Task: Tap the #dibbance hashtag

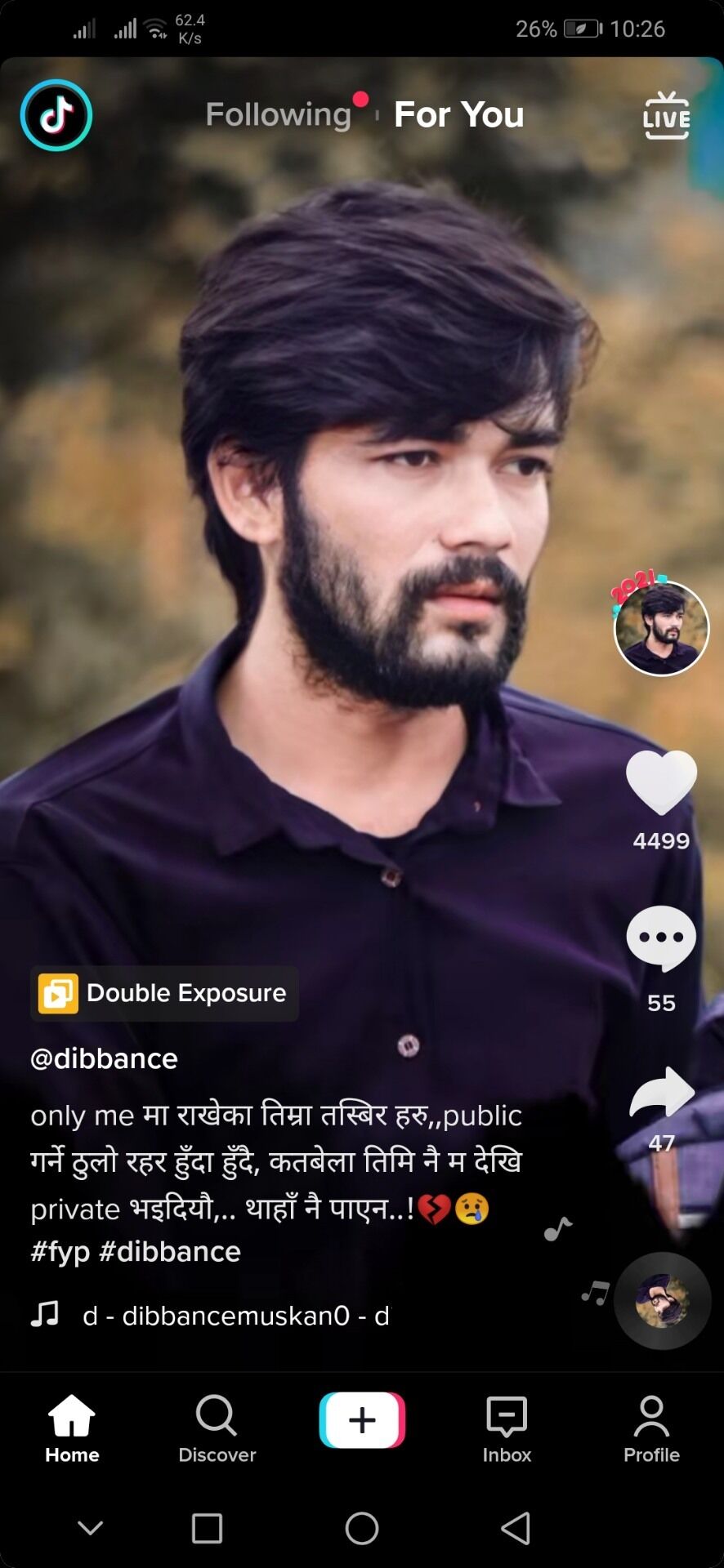Action: 170,1251
